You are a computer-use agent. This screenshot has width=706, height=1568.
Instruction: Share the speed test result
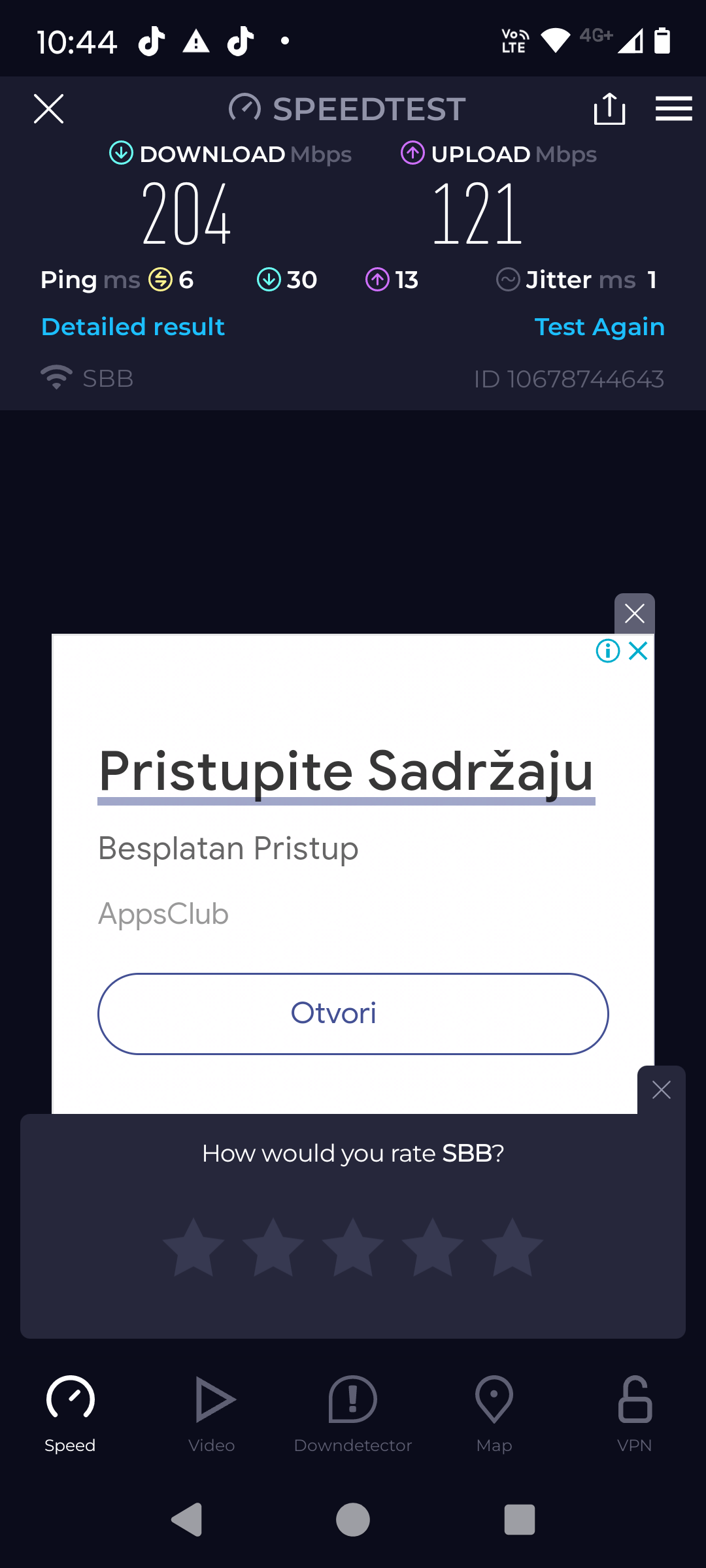click(x=609, y=108)
